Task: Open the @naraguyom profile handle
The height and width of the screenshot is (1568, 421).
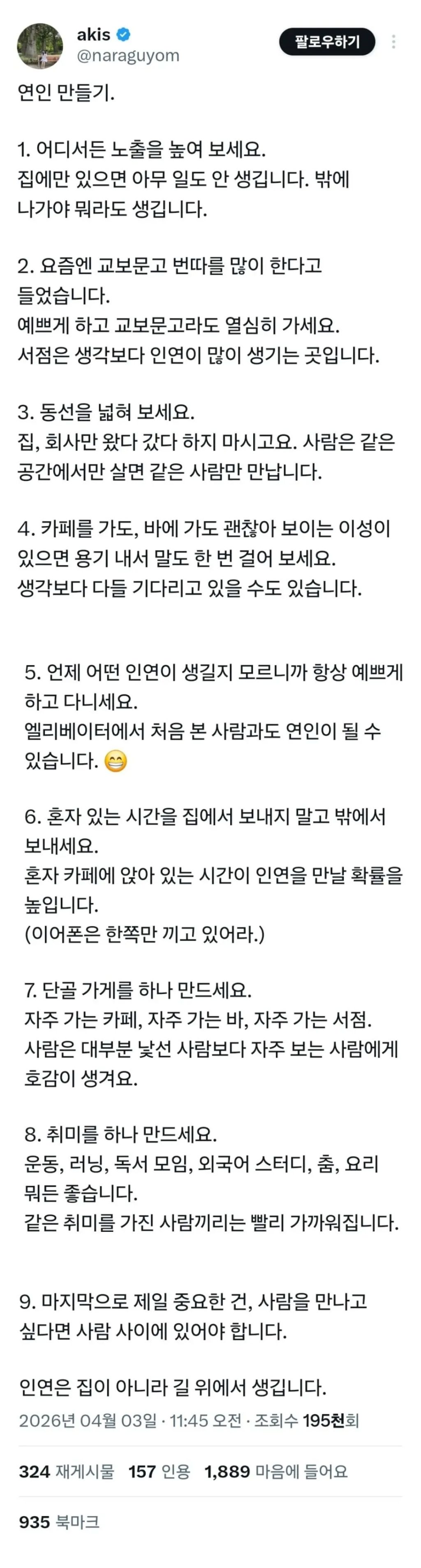Action: pyautogui.click(x=128, y=56)
